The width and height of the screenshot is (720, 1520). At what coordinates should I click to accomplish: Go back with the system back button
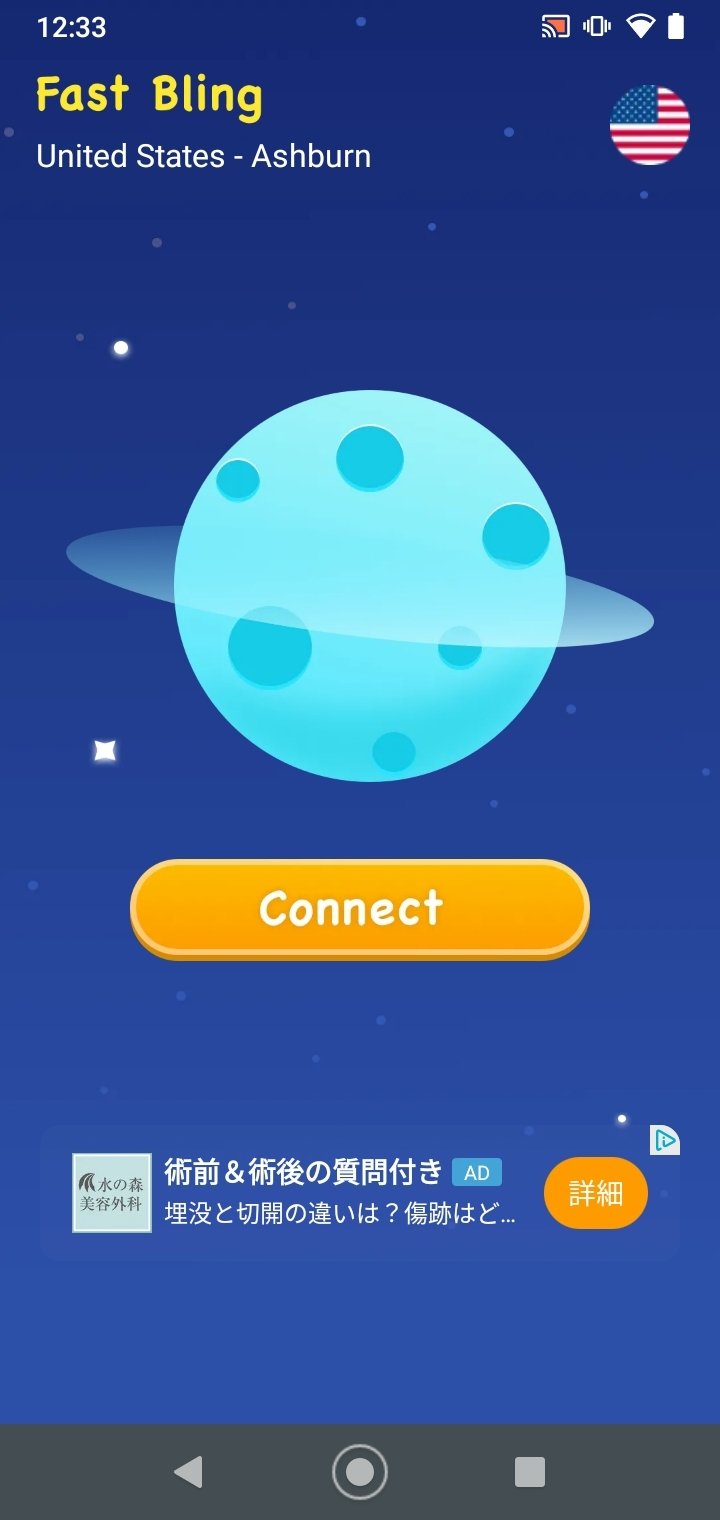coord(188,1472)
